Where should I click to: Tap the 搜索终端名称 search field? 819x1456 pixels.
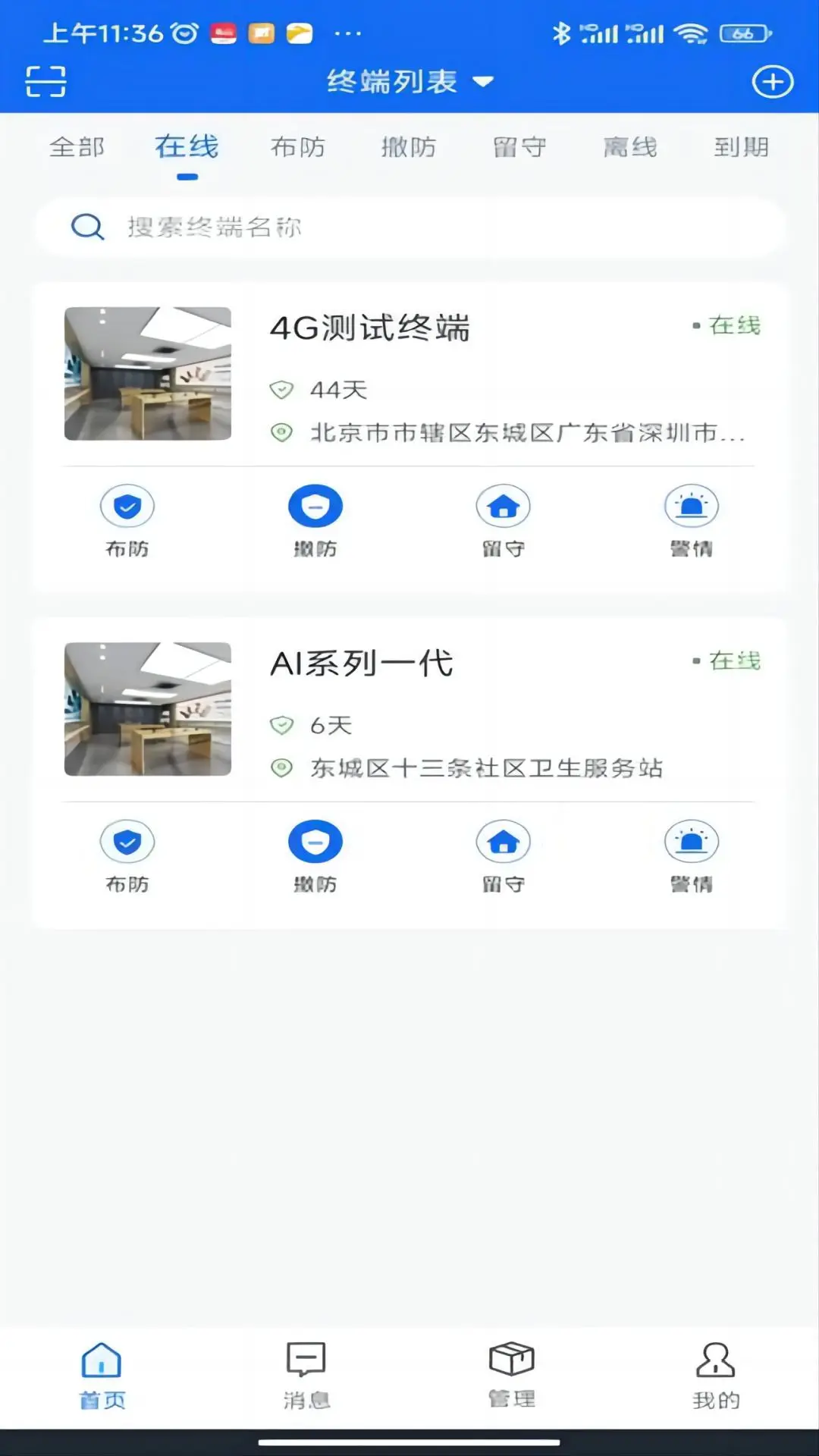(x=409, y=227)
